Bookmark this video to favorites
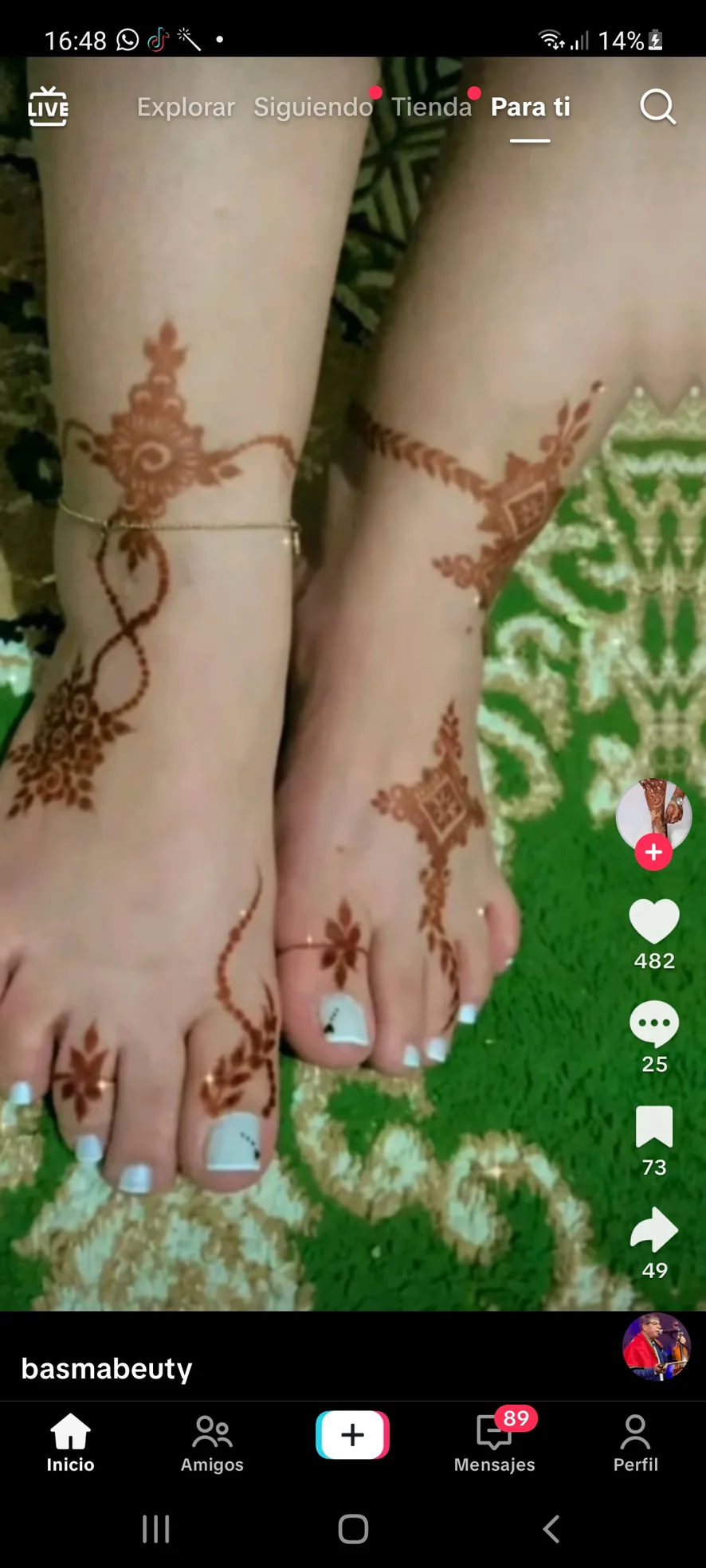The image size is (706, 1568). pyautogui.click(x=653, y=1128)
